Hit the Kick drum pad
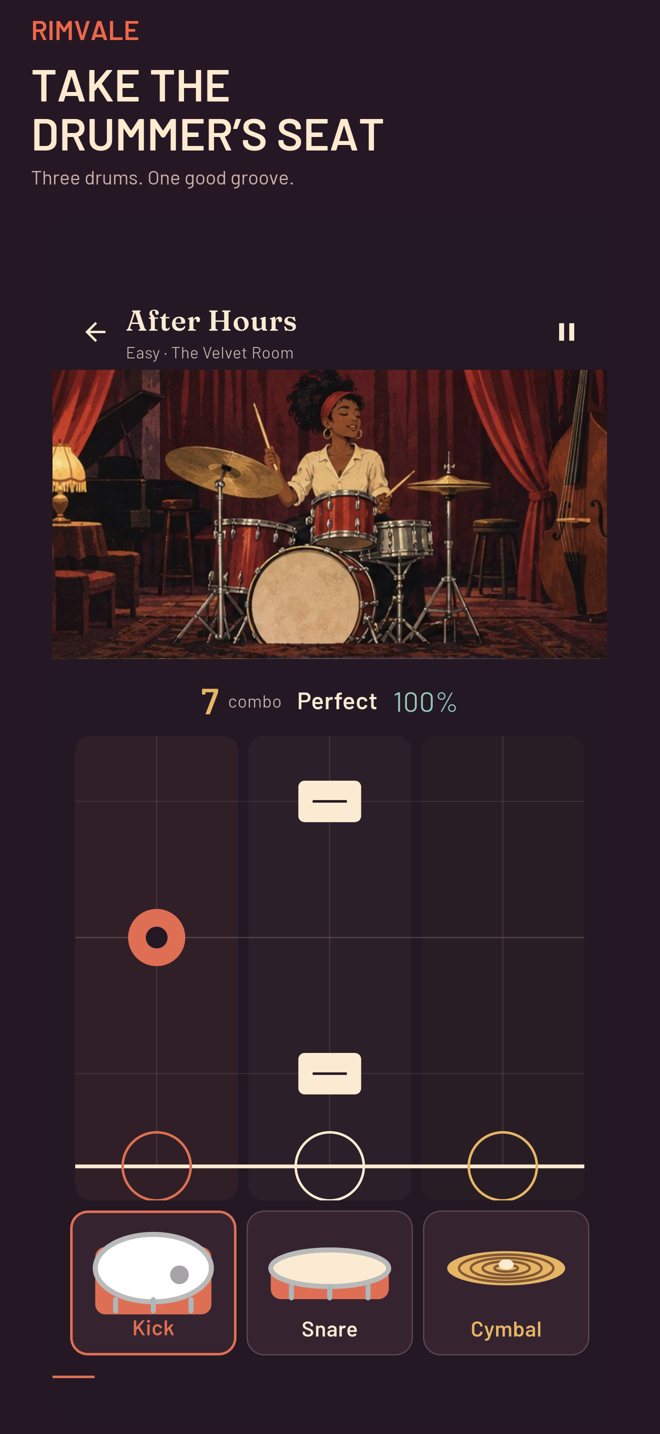The height and width of the screenshot is (1434, 660). click(x=153, y=1283)
